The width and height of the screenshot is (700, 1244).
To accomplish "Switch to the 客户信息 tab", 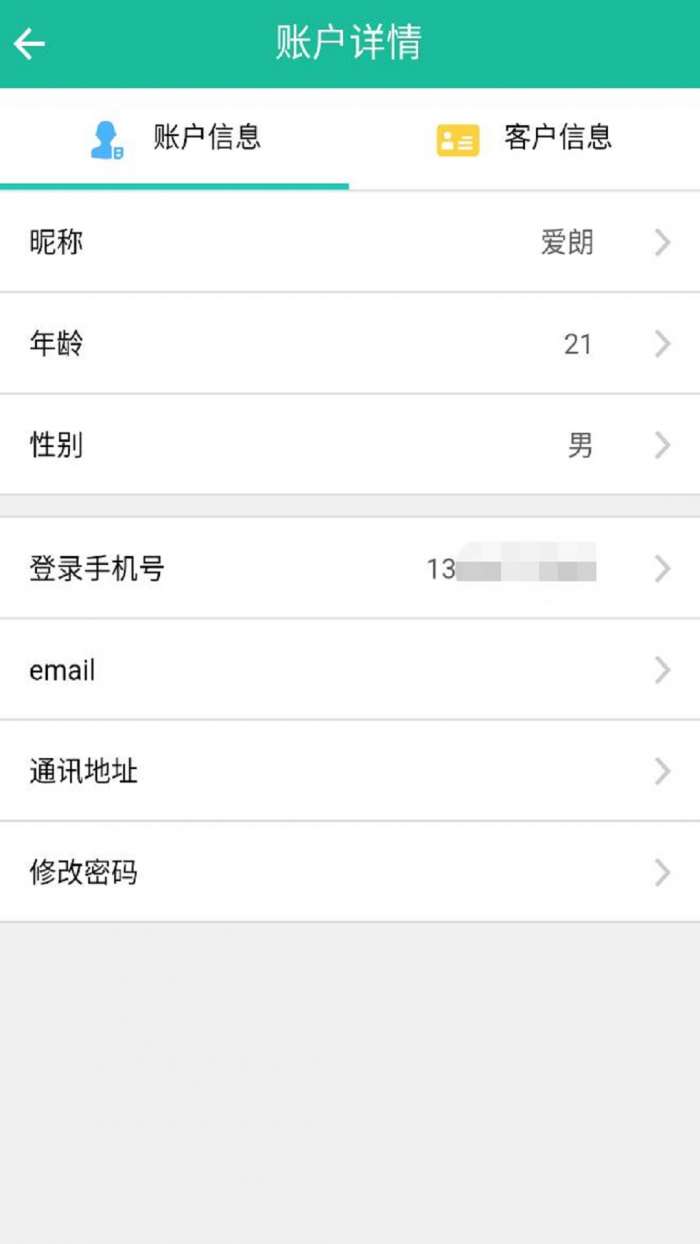I will pyautogui.click(x=525, y=138).
